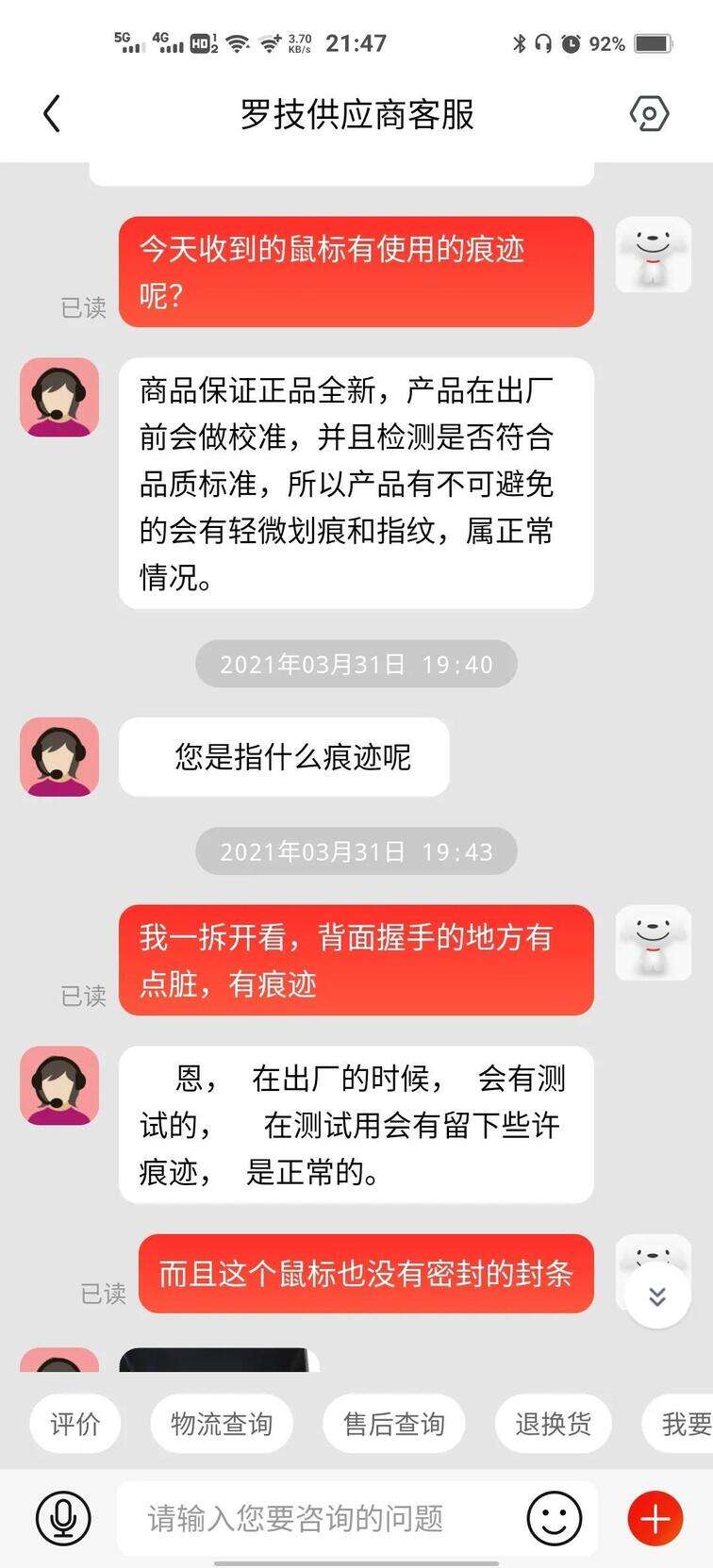
Task: Jump to the latest messages
Action: pos(657,1296)
